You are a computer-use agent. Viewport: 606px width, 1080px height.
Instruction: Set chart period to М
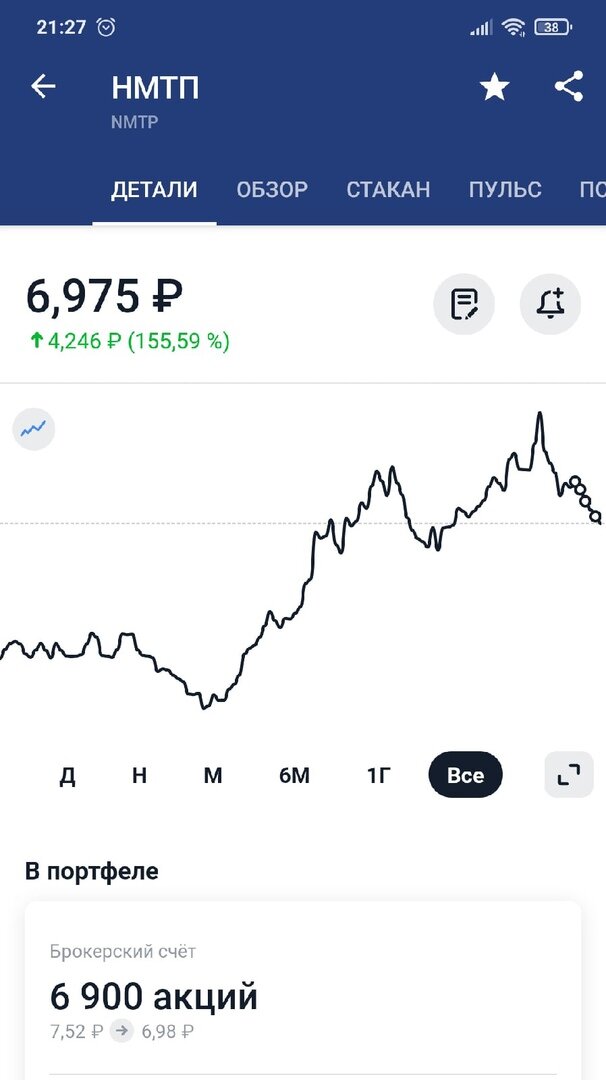[x=213, y=775]
